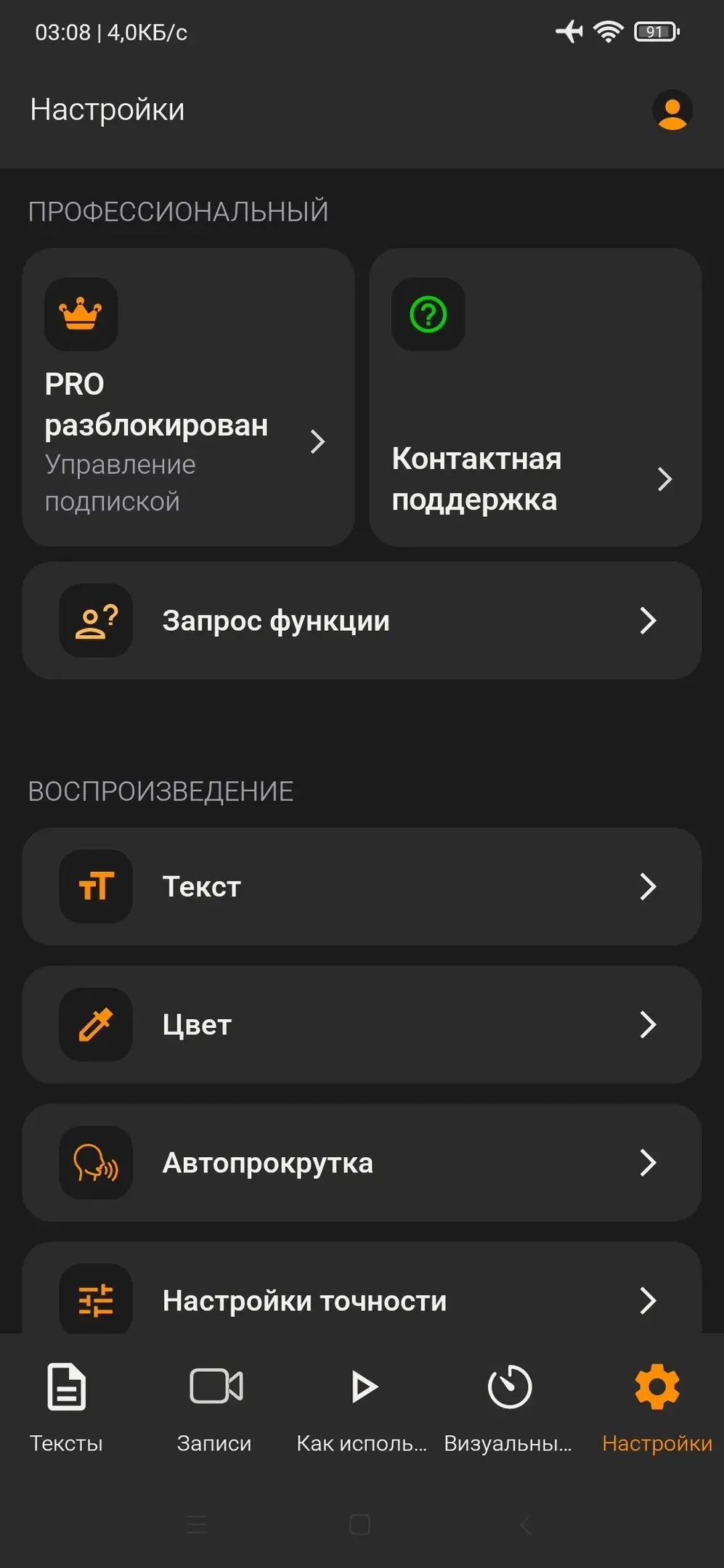The width and height of the screenshot is (724, 1568).
Task: Open Автопрокрутка settings
Action: tap(362, 1162)
